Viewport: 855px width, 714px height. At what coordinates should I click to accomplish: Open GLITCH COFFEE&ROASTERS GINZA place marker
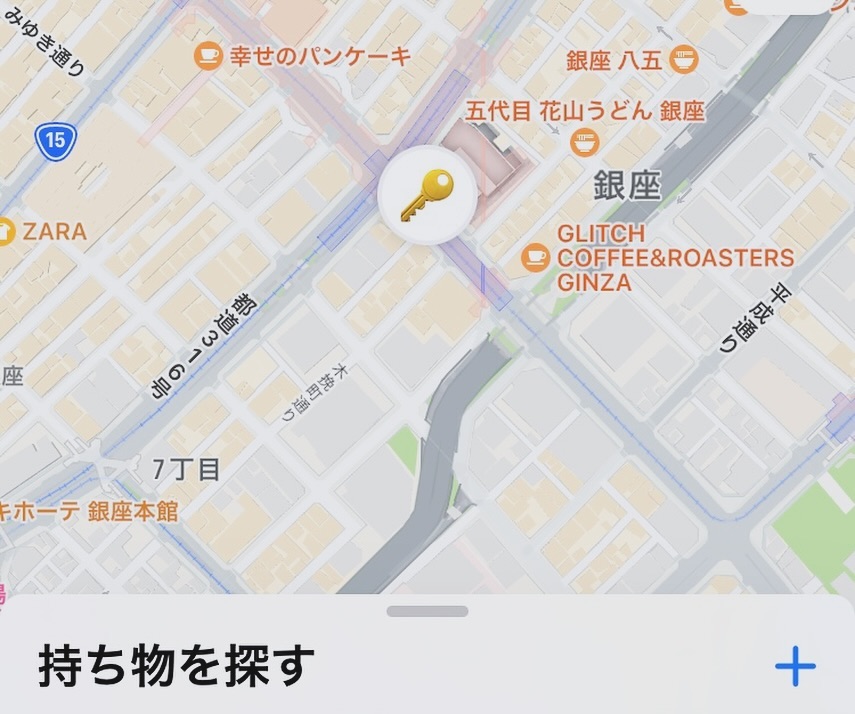coord(536,259)
